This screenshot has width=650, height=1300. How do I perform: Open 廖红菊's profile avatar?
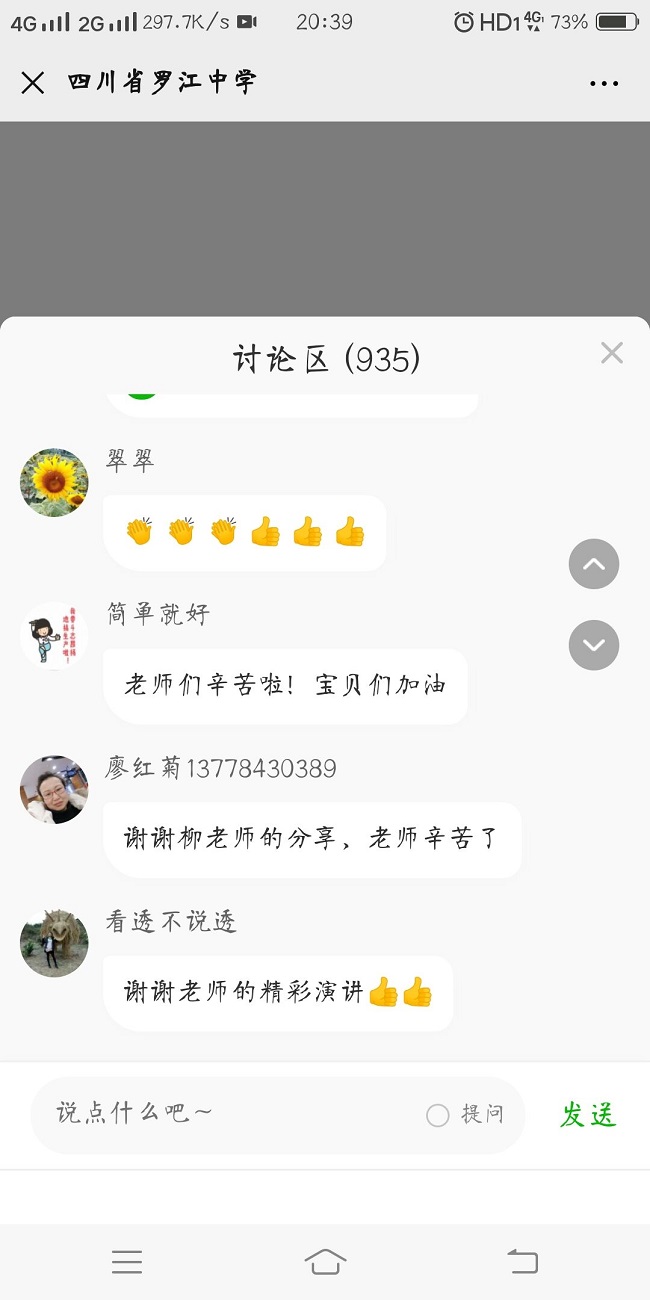tap(54, 790)
